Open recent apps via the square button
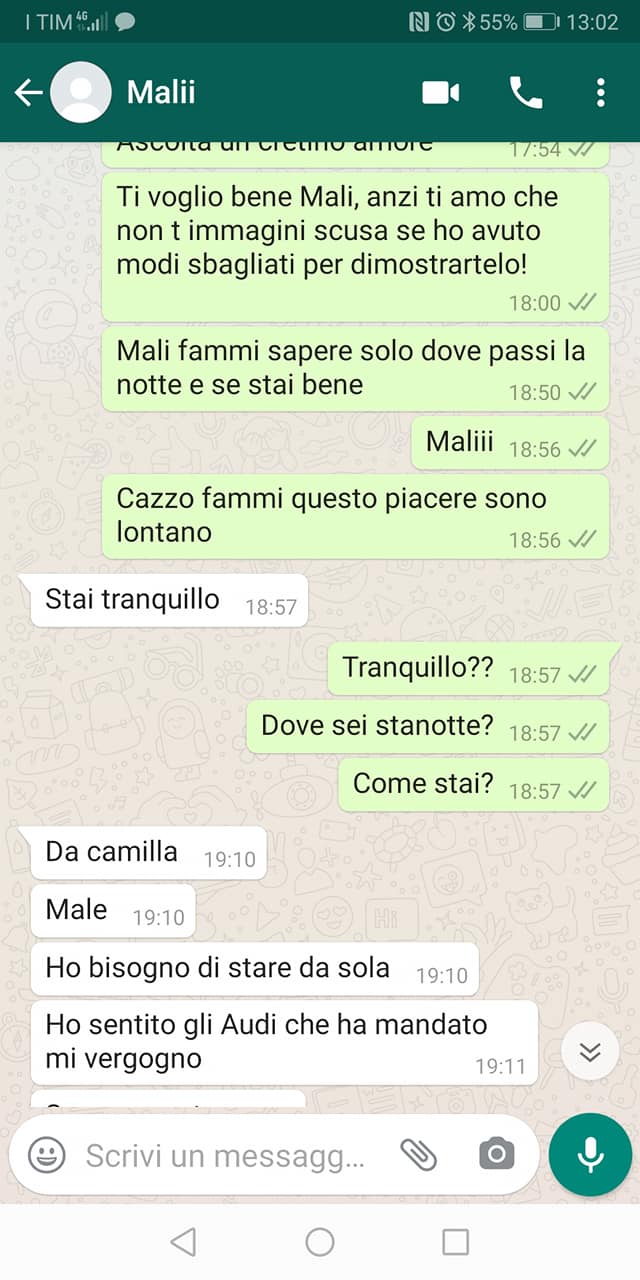This screenshot has height=1280, width=640. point(455,1242)
